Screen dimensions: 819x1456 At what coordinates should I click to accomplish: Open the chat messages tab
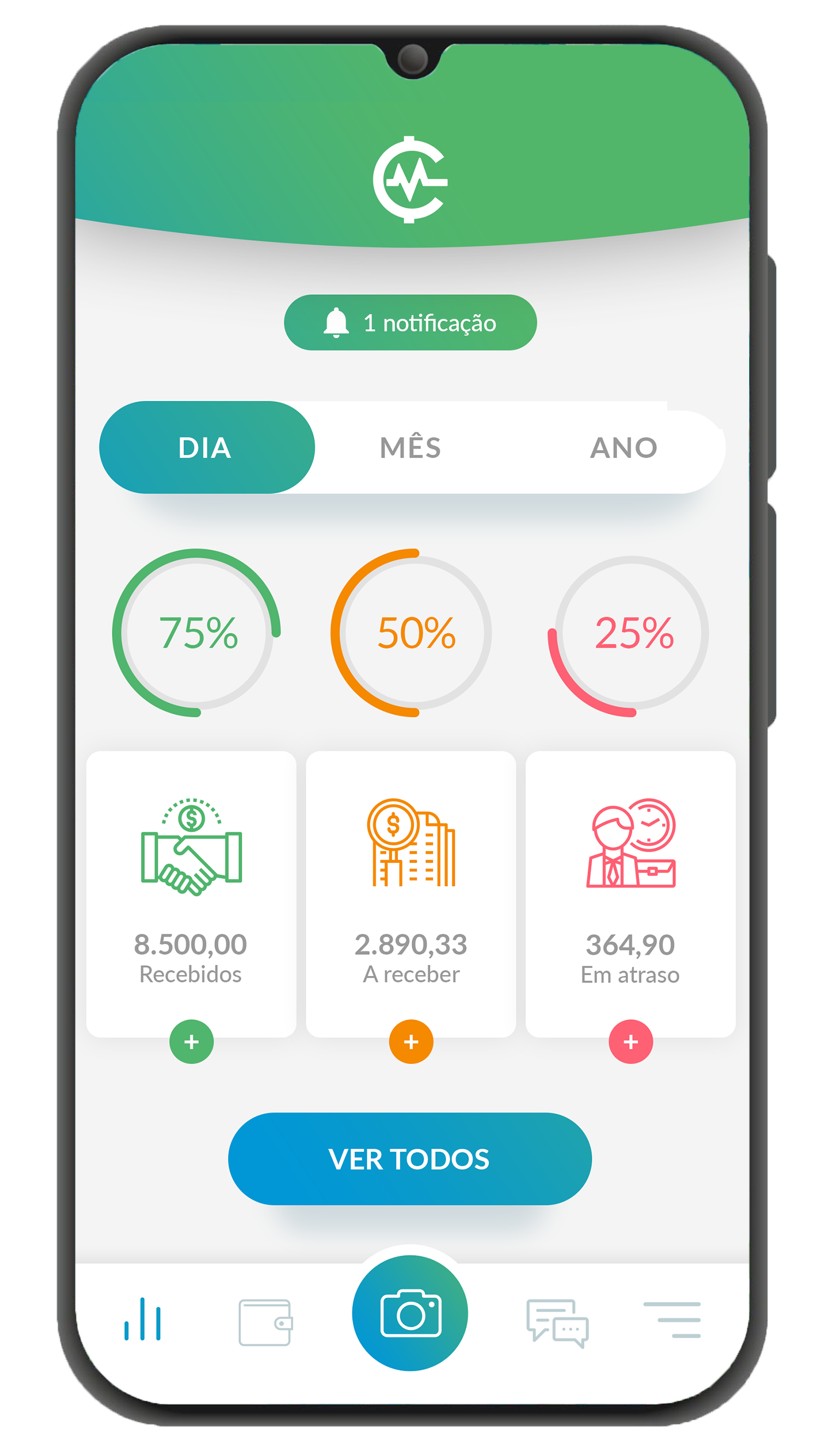(557, 1323)
